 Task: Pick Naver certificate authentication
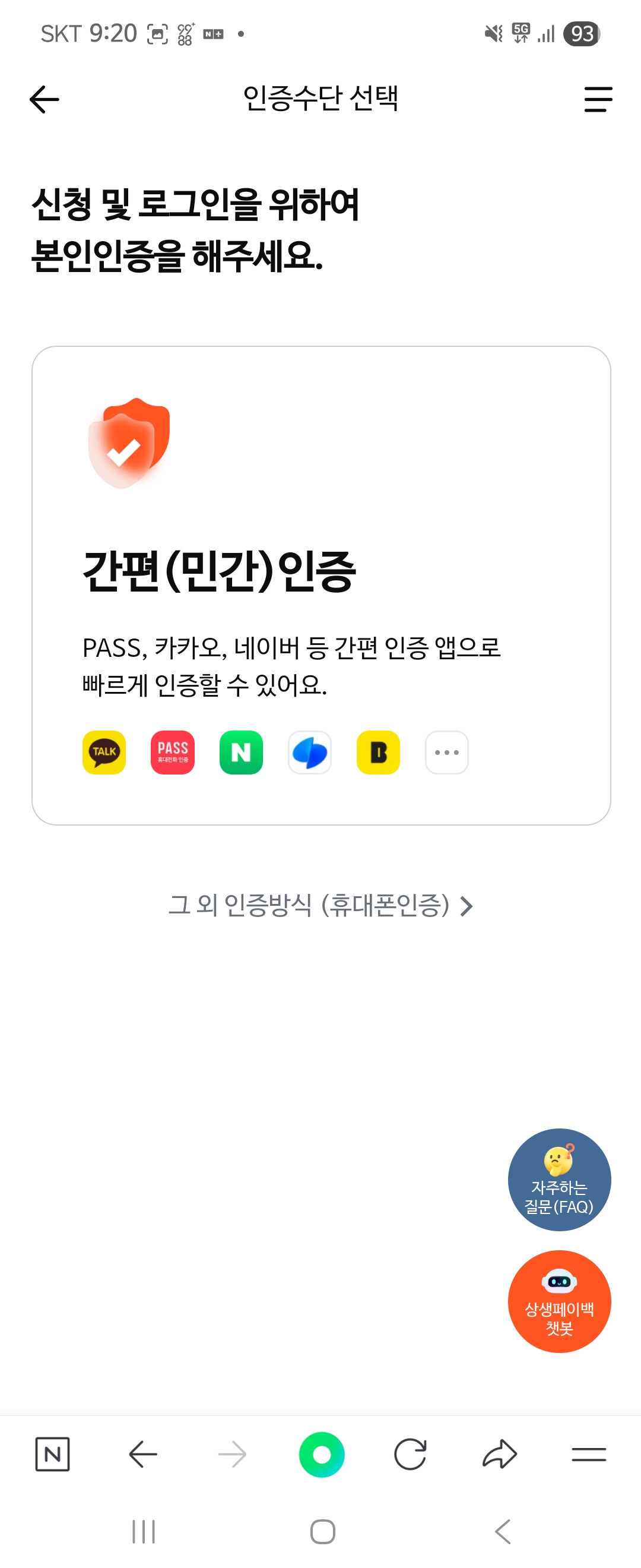(240, 753)
